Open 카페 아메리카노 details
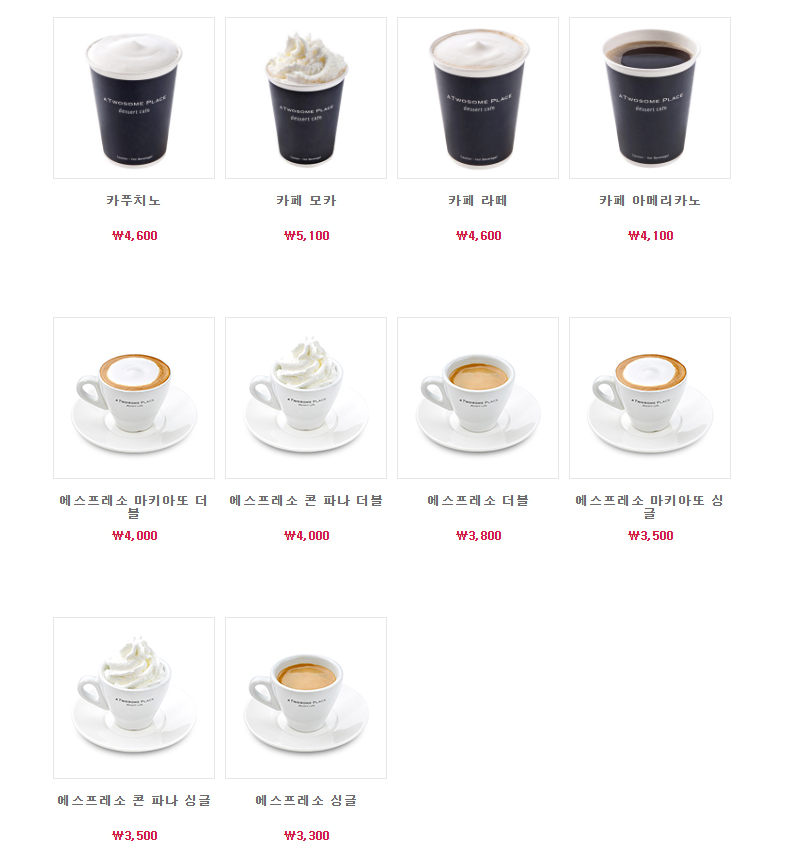This screenshot has width=790, height=865. pyautogui.click(x=650, y=98)
